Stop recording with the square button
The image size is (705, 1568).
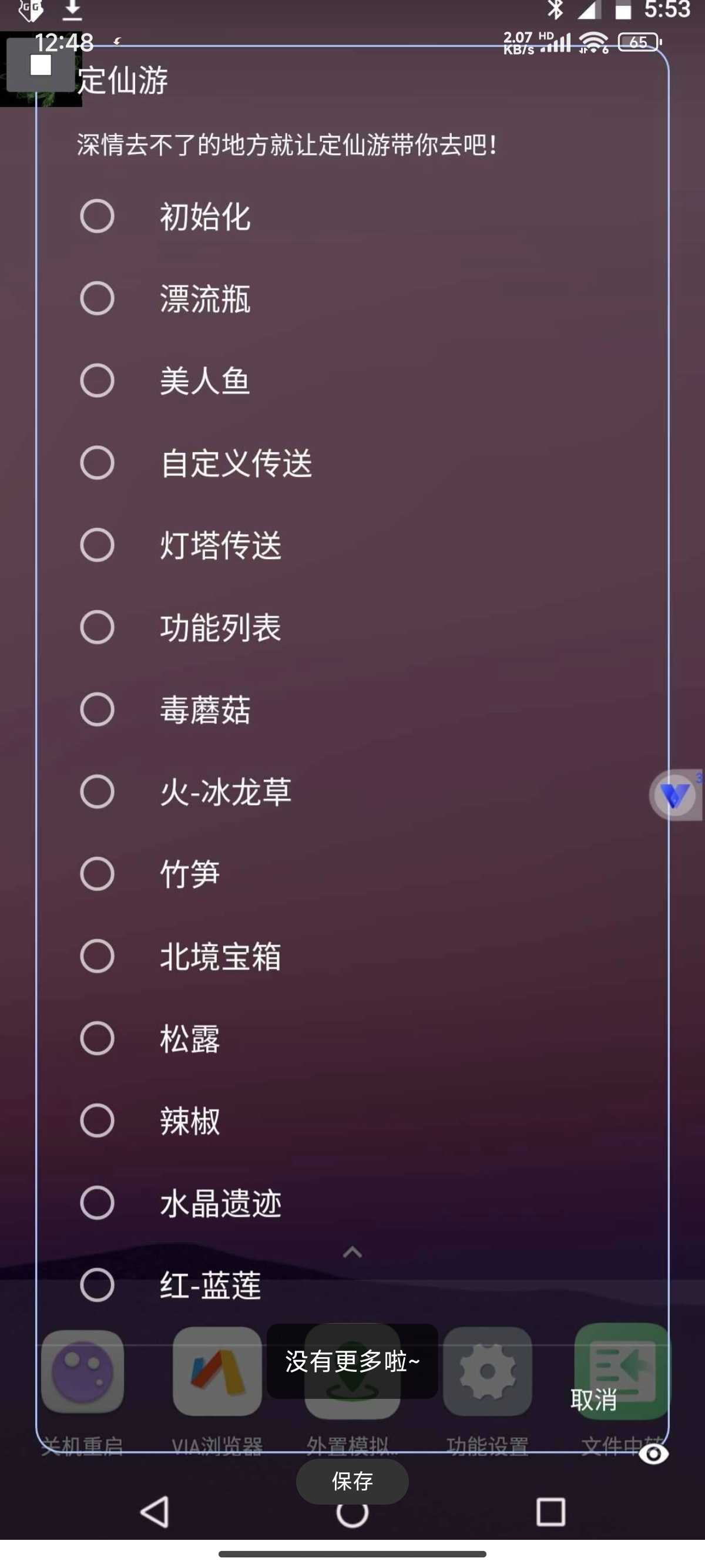click(x=41, y=65)
